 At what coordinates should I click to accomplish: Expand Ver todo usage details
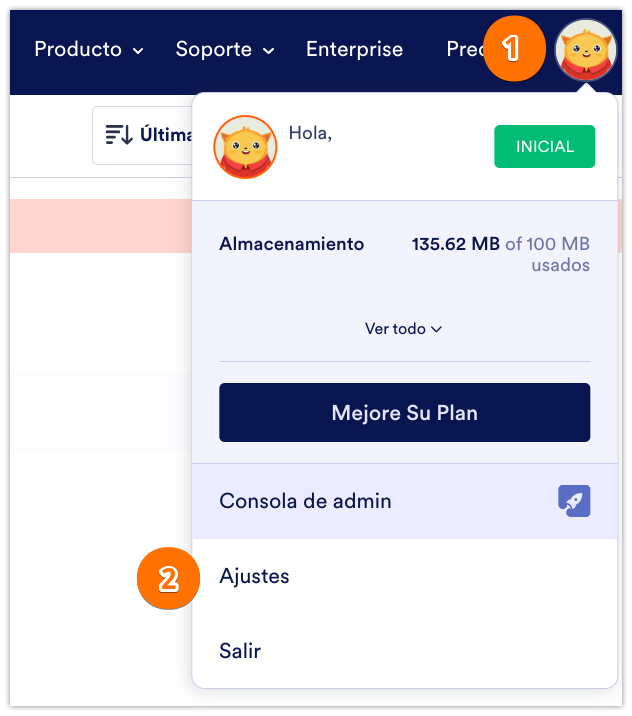tap(403, 328)
